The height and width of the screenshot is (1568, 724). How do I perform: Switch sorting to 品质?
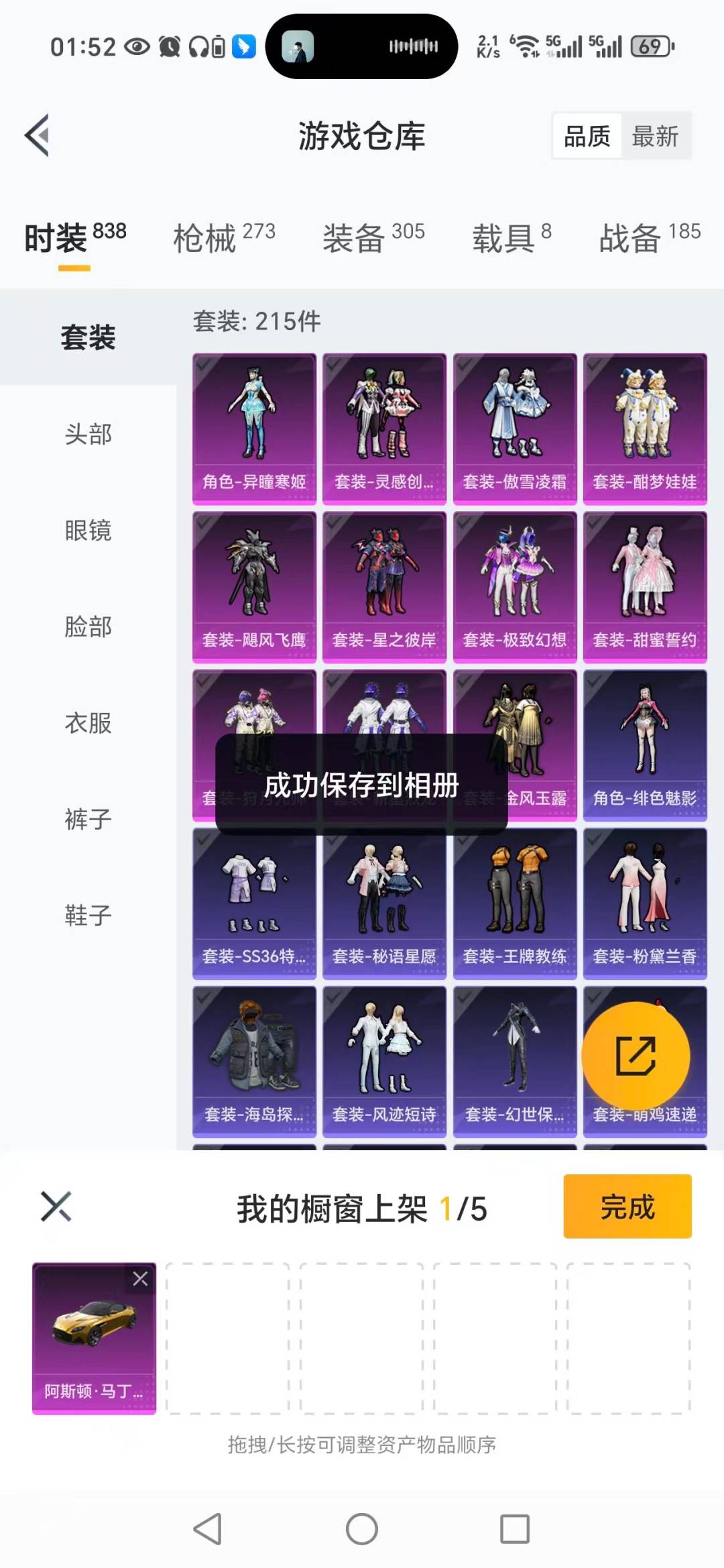(x=586, y=135)
